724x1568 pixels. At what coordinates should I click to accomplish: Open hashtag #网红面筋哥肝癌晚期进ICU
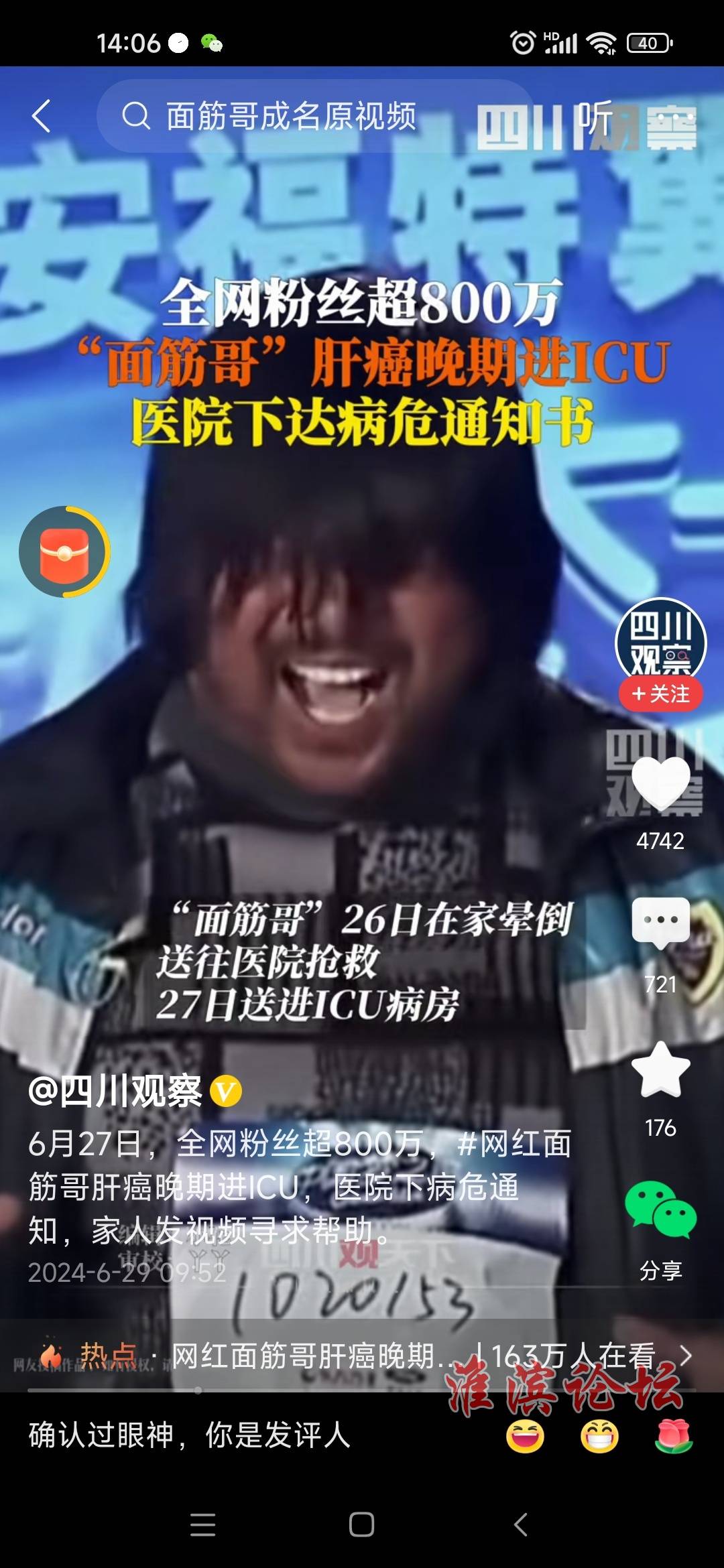tap(299, 1165)
